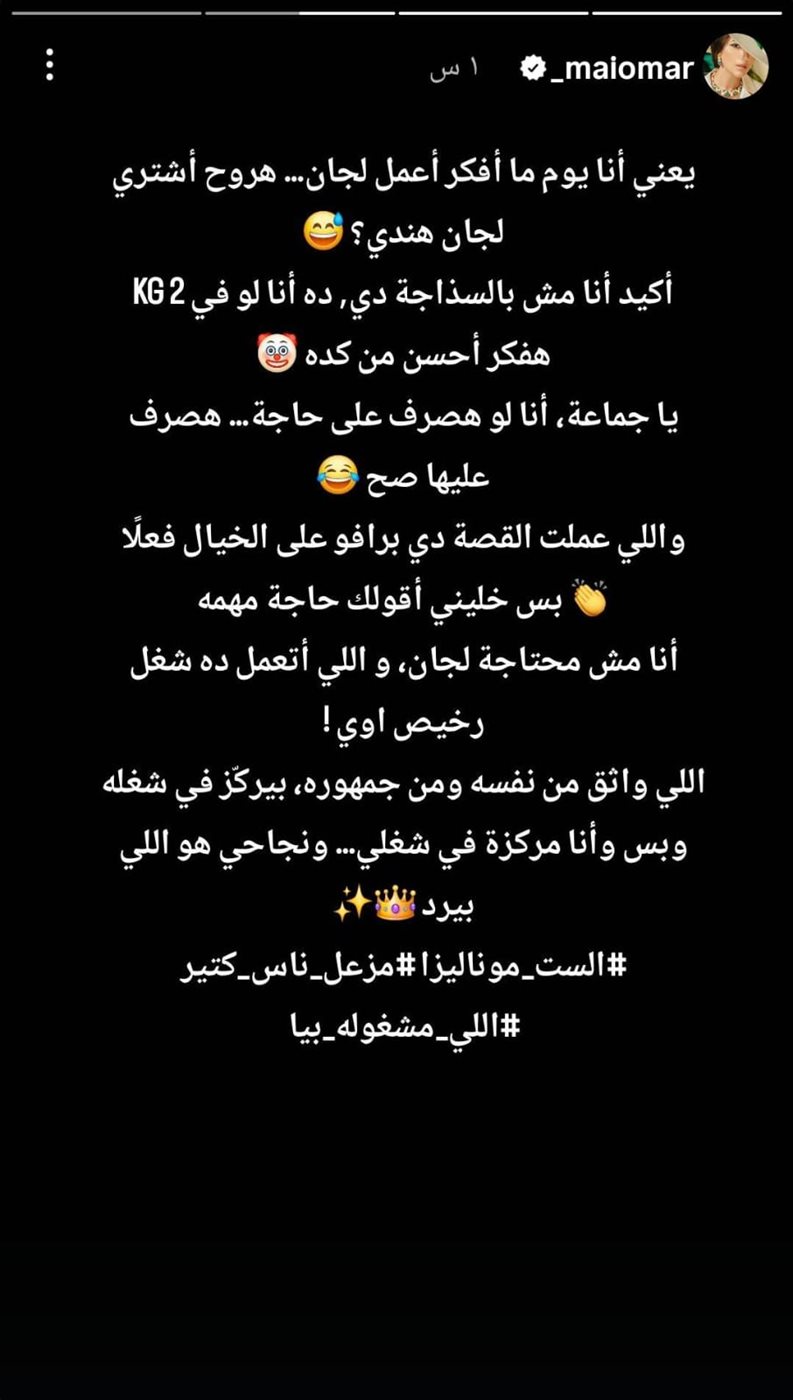Tap the _maiomar username

click(x=621, y=69)
